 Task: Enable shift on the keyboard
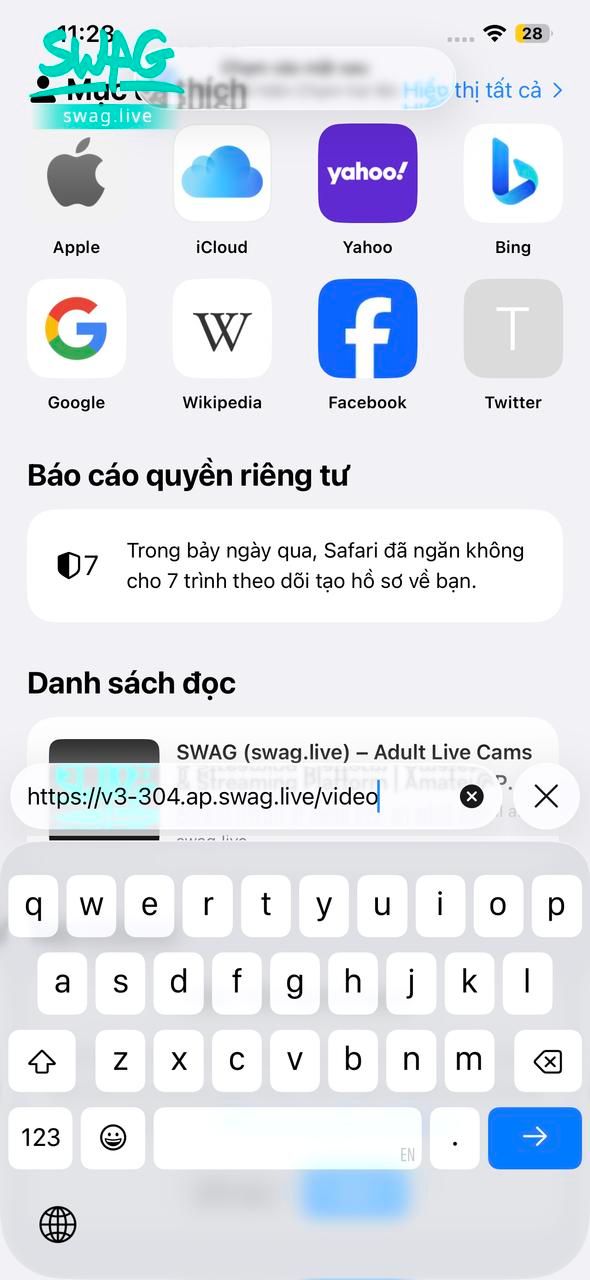42,1061
